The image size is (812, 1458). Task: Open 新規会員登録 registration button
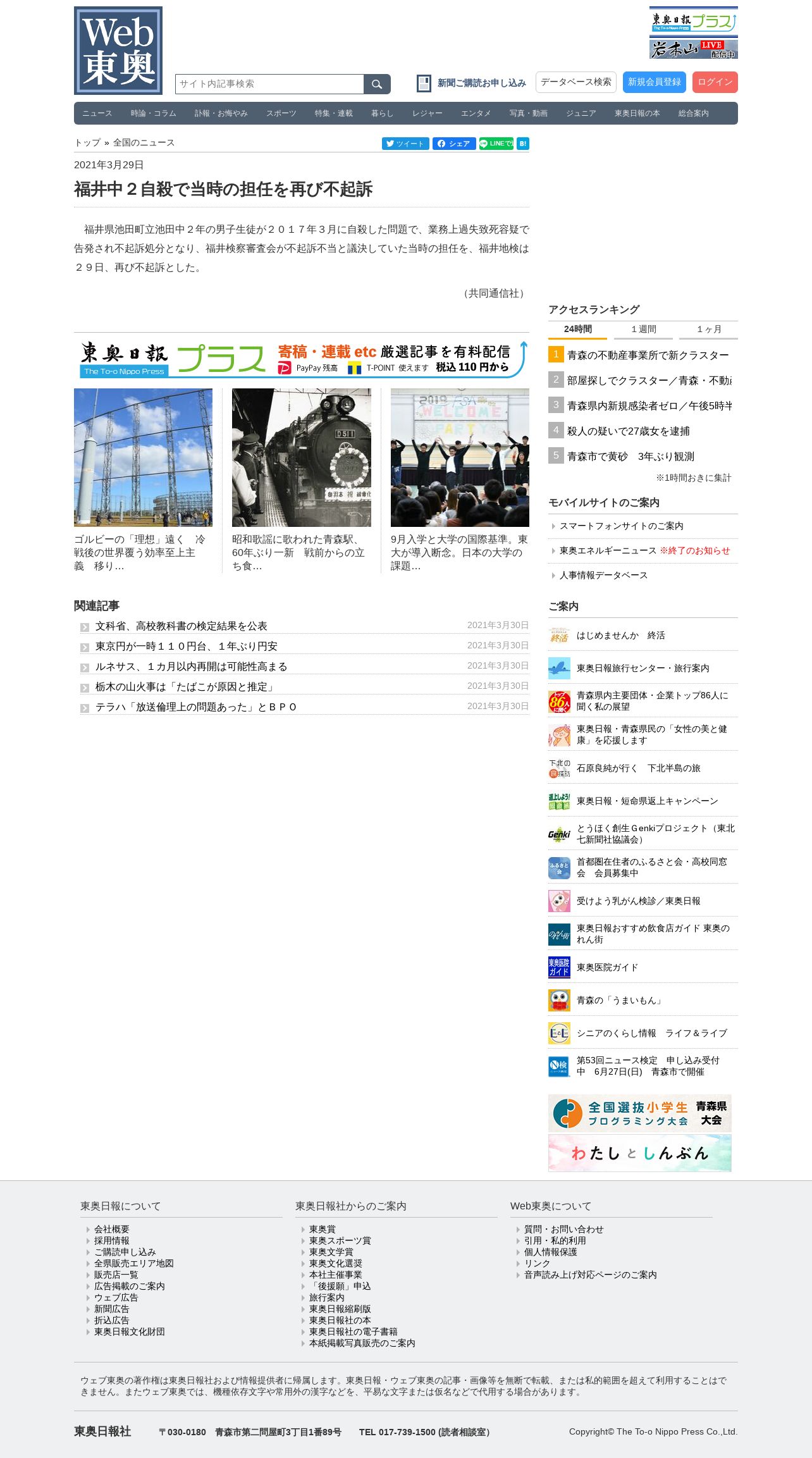(x=654, y=82)
